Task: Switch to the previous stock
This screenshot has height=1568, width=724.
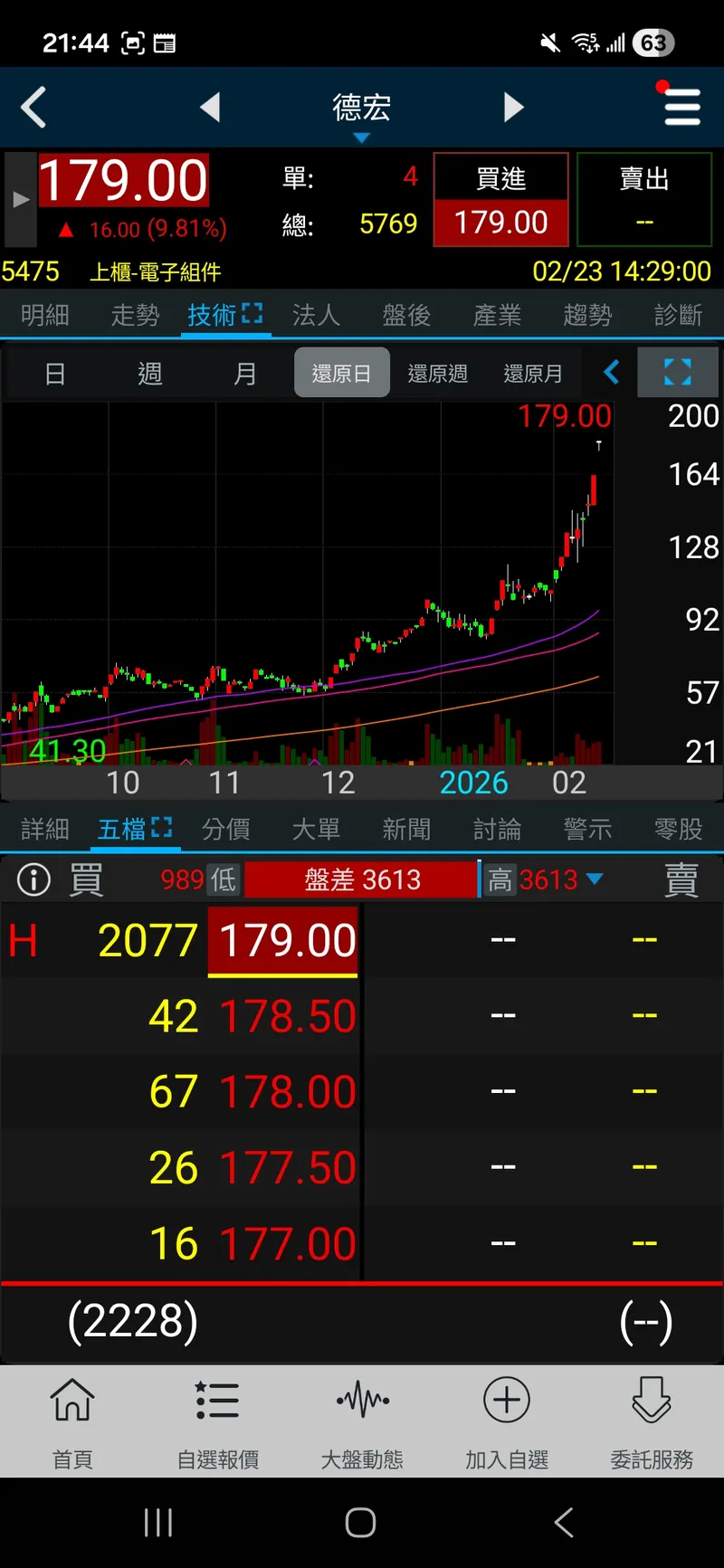Action: (x=210, y=108)
